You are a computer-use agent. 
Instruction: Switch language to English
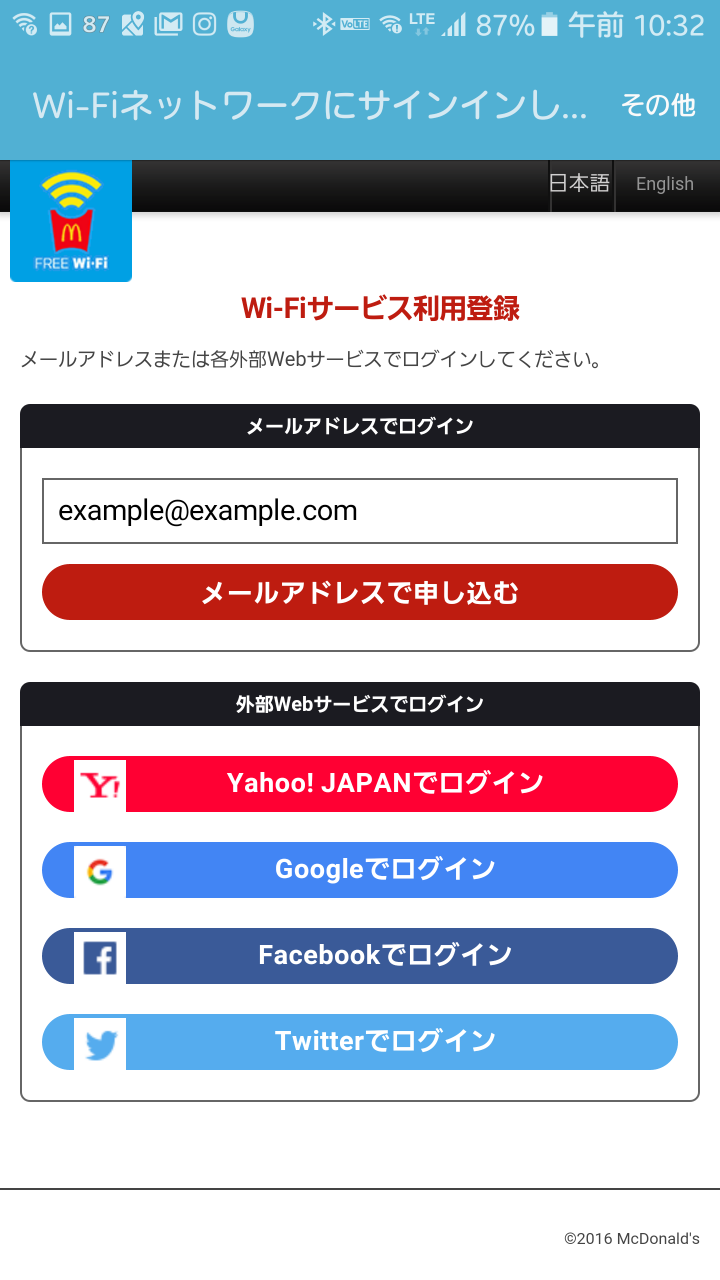[665, 184]
